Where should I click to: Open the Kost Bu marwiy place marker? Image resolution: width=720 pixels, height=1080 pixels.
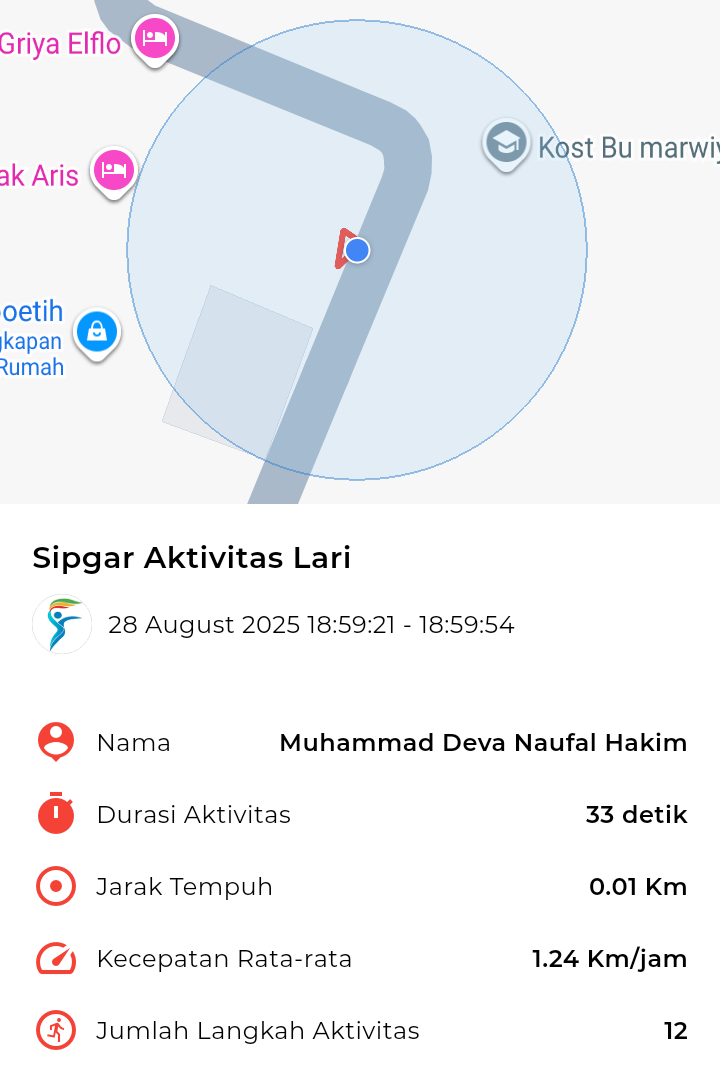tap(506, 143)
